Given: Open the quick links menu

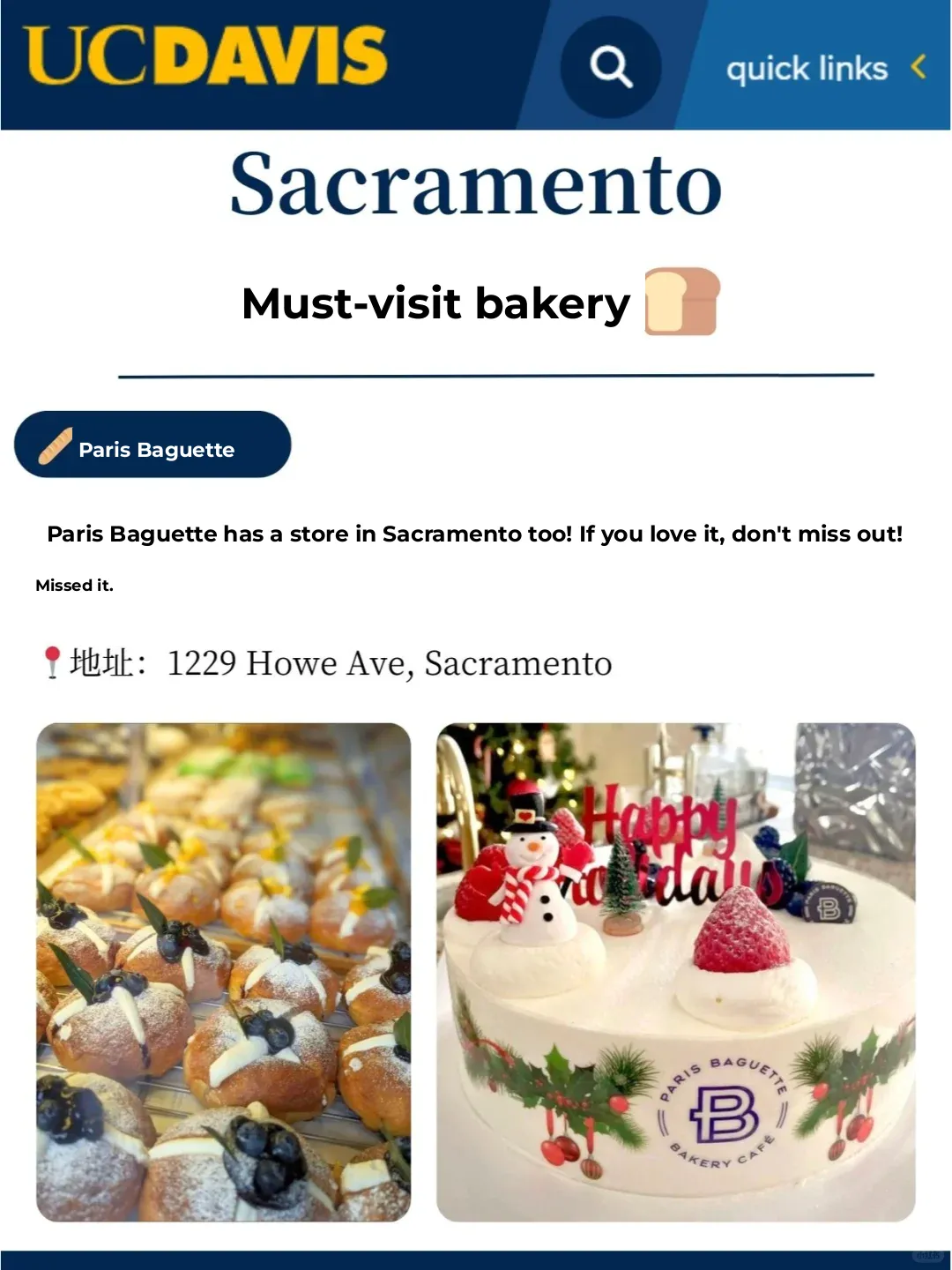Looking at the screenshot, I should click(806, 68).
